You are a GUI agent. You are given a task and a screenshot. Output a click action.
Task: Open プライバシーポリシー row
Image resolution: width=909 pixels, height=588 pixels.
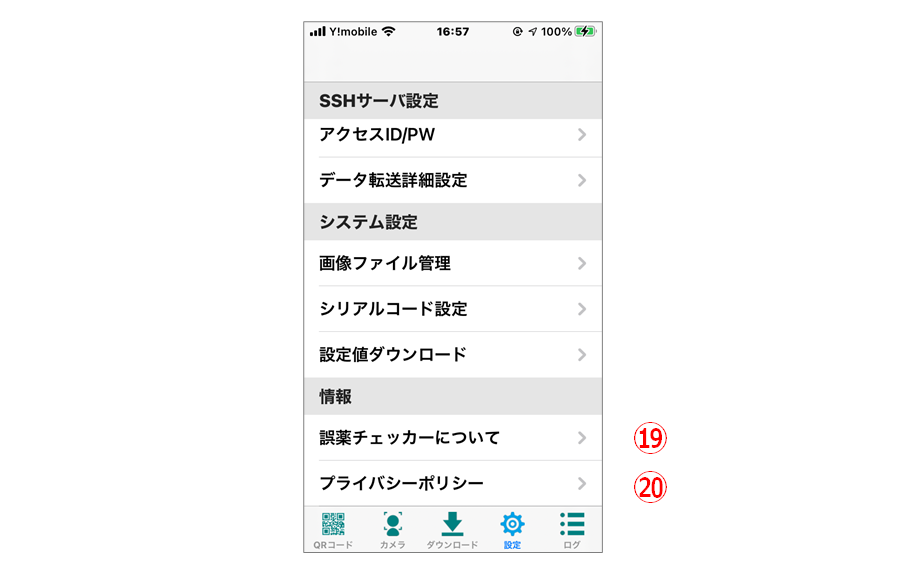(x=452, y=484)
